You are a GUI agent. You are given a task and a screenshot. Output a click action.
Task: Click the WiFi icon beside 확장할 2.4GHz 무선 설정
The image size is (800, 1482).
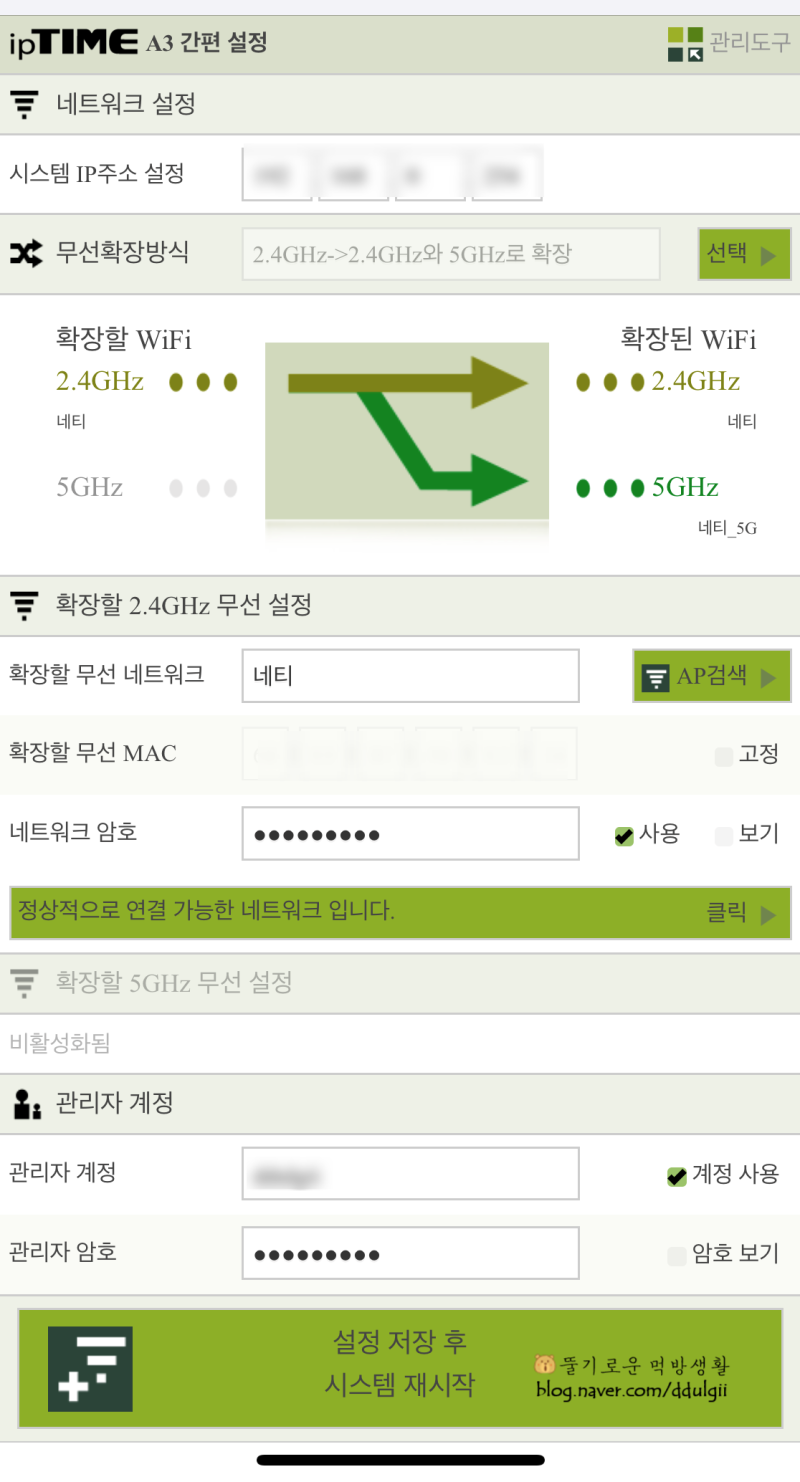click(x=23, y=605)
